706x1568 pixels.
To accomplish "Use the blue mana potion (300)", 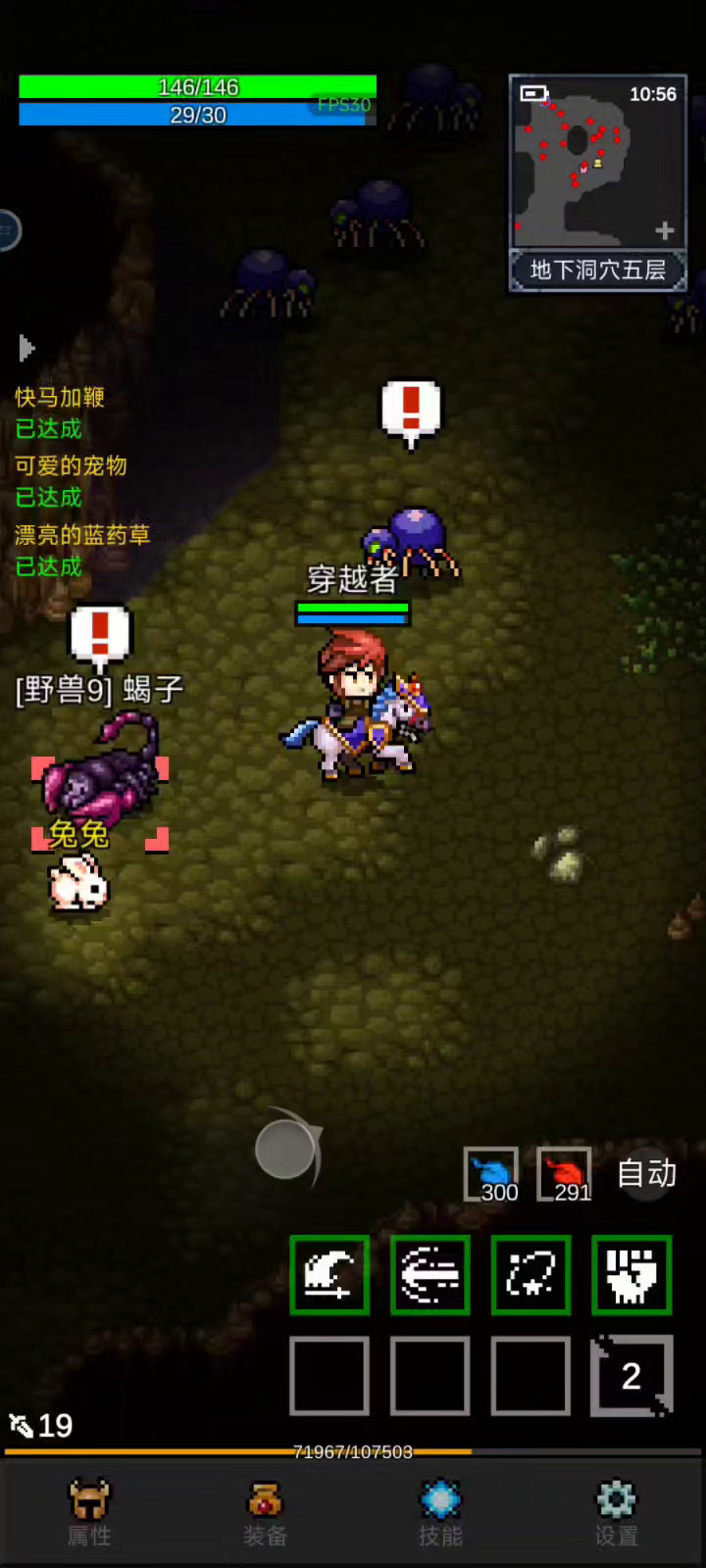I will tap(491, 1174).
